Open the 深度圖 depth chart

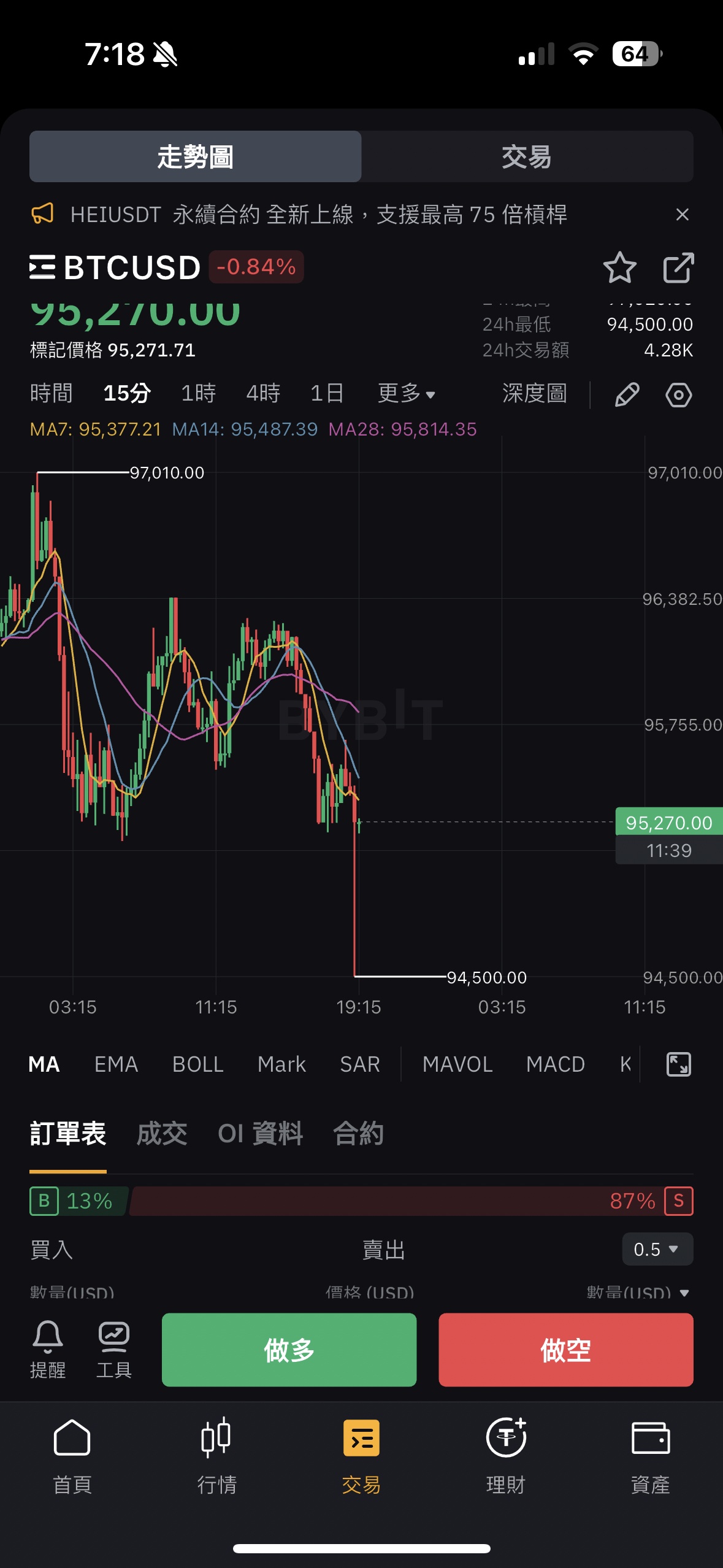(x=534, y=393)
